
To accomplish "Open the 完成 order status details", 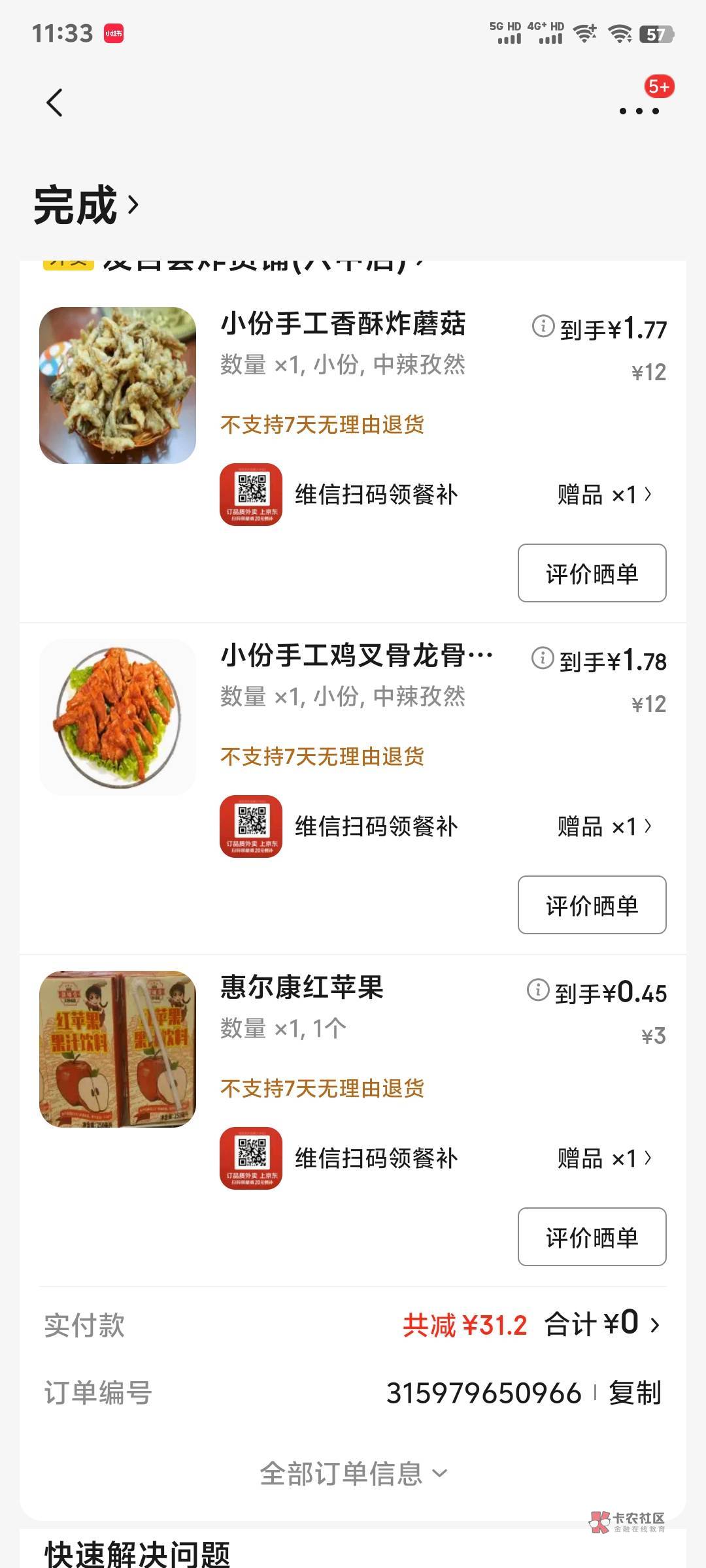I will point(86,205).
